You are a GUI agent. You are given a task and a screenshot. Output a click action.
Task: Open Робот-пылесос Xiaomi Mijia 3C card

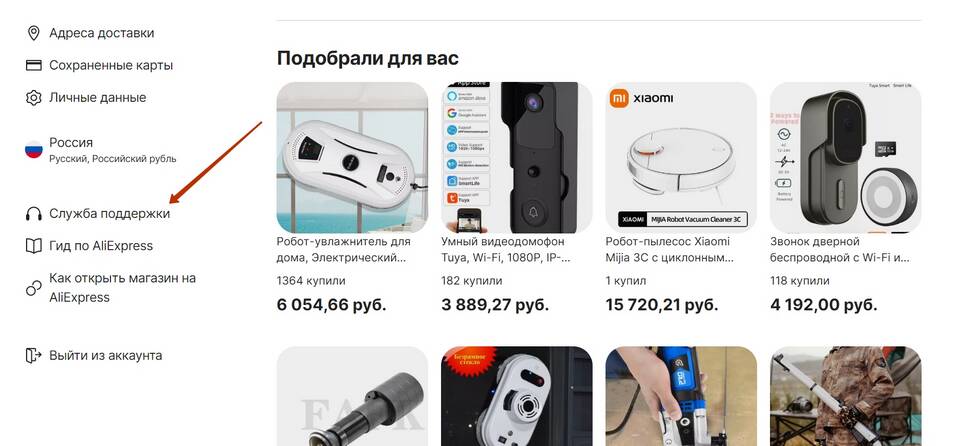point(681,157)
